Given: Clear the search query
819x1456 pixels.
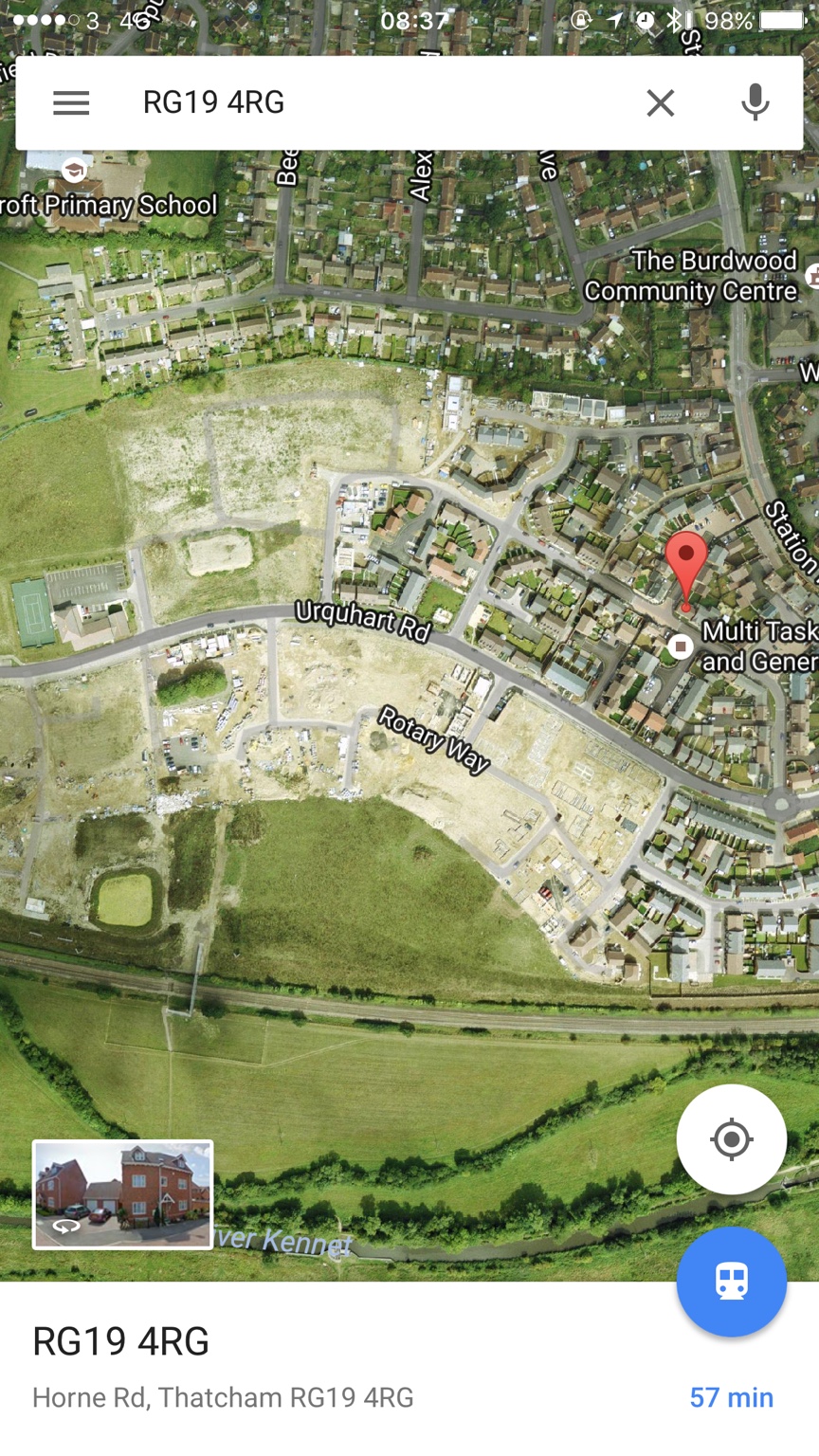Looking at the screenshot, I should click(x=661, y=102).
